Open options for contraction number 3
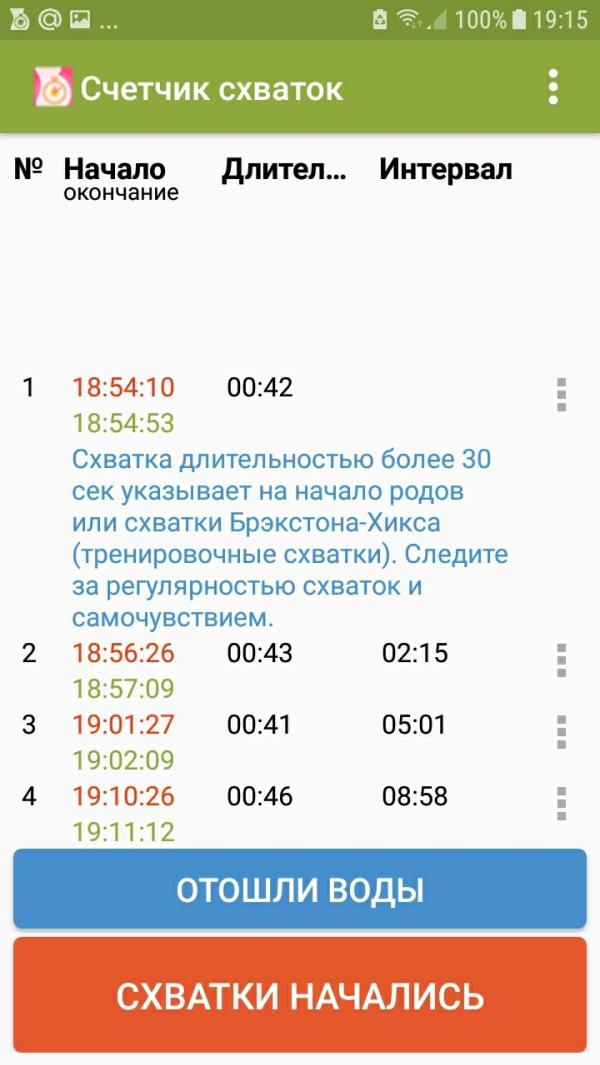 tap(561, 732)
